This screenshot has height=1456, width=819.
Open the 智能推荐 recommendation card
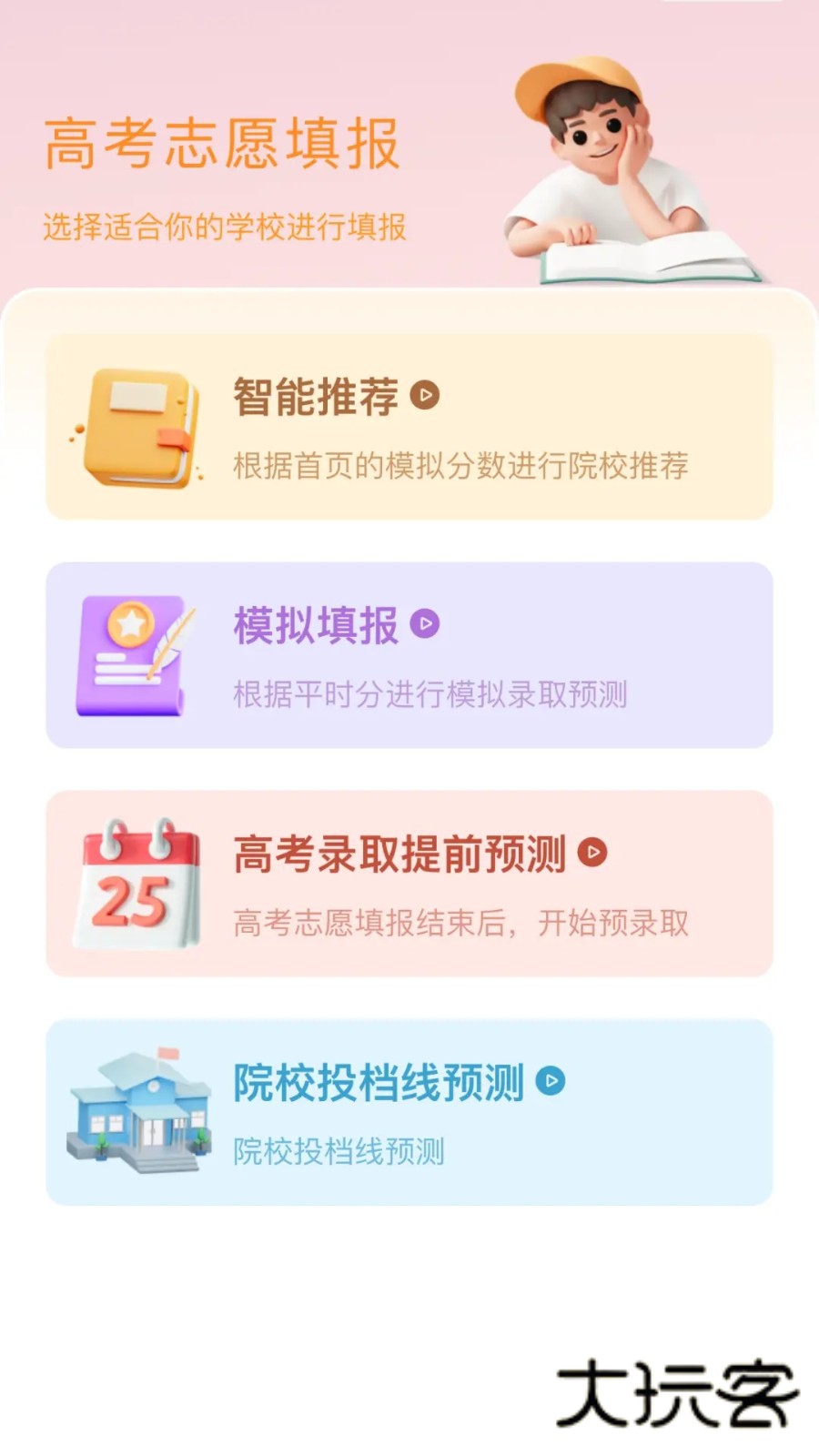[x=409, y=426]
